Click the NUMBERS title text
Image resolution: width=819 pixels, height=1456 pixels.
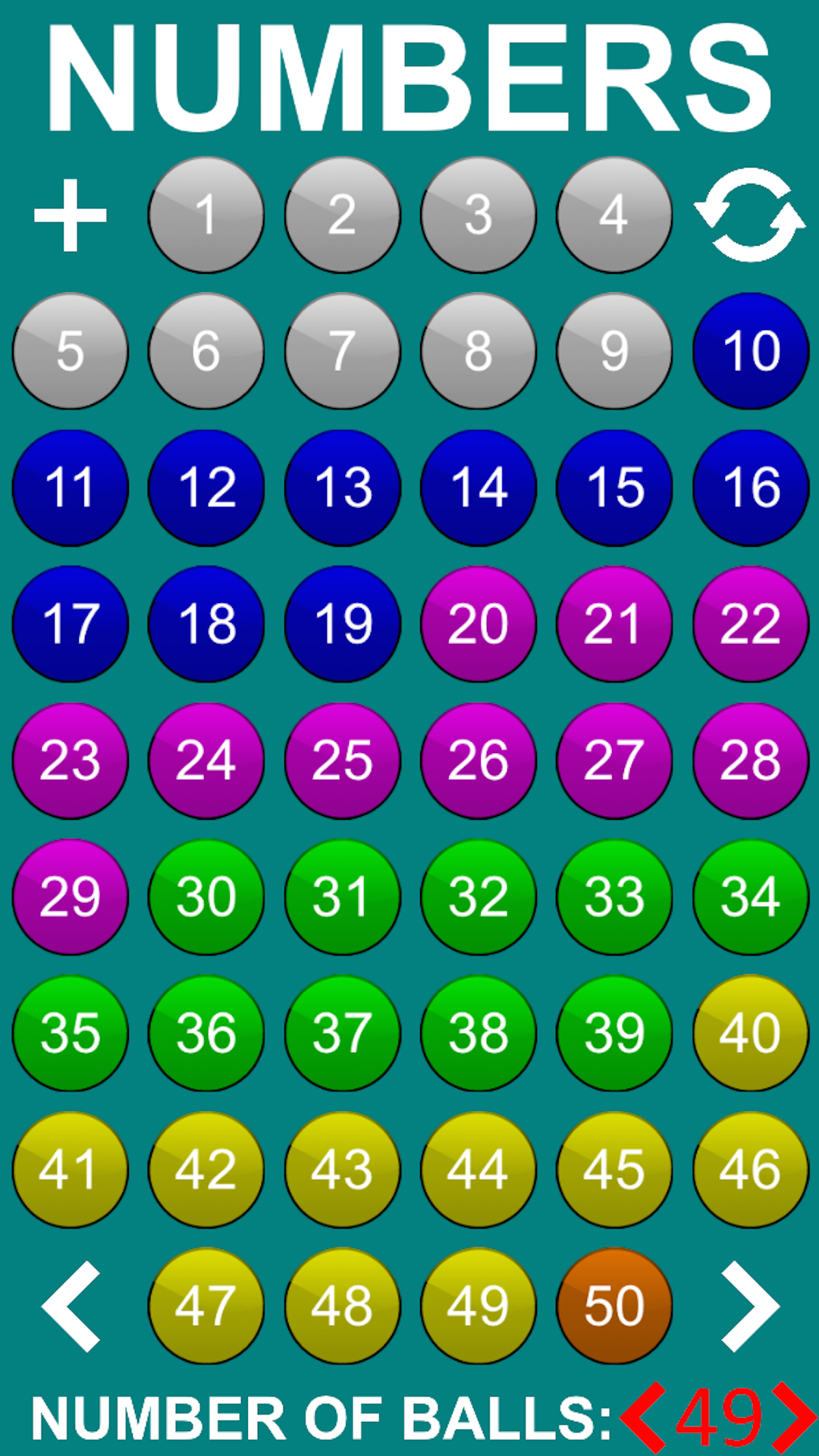(409, 76)
